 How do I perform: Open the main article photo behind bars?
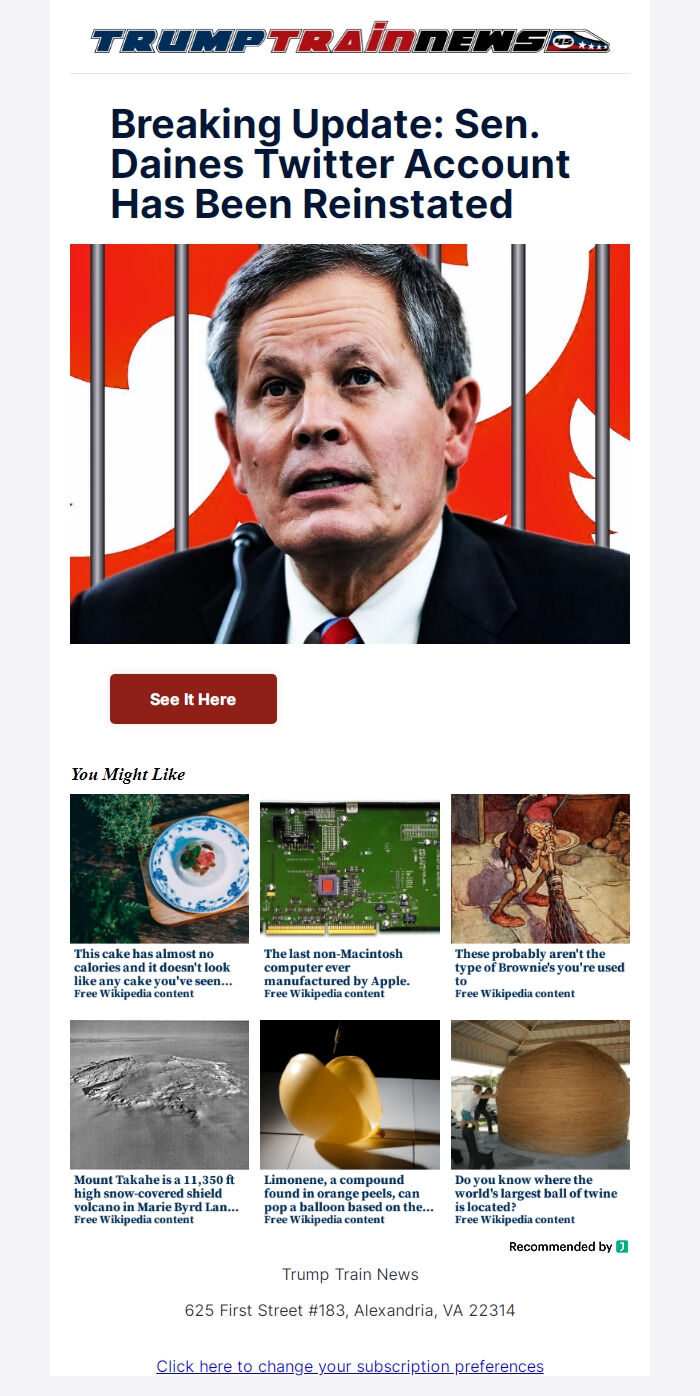(x=350, y=444)
